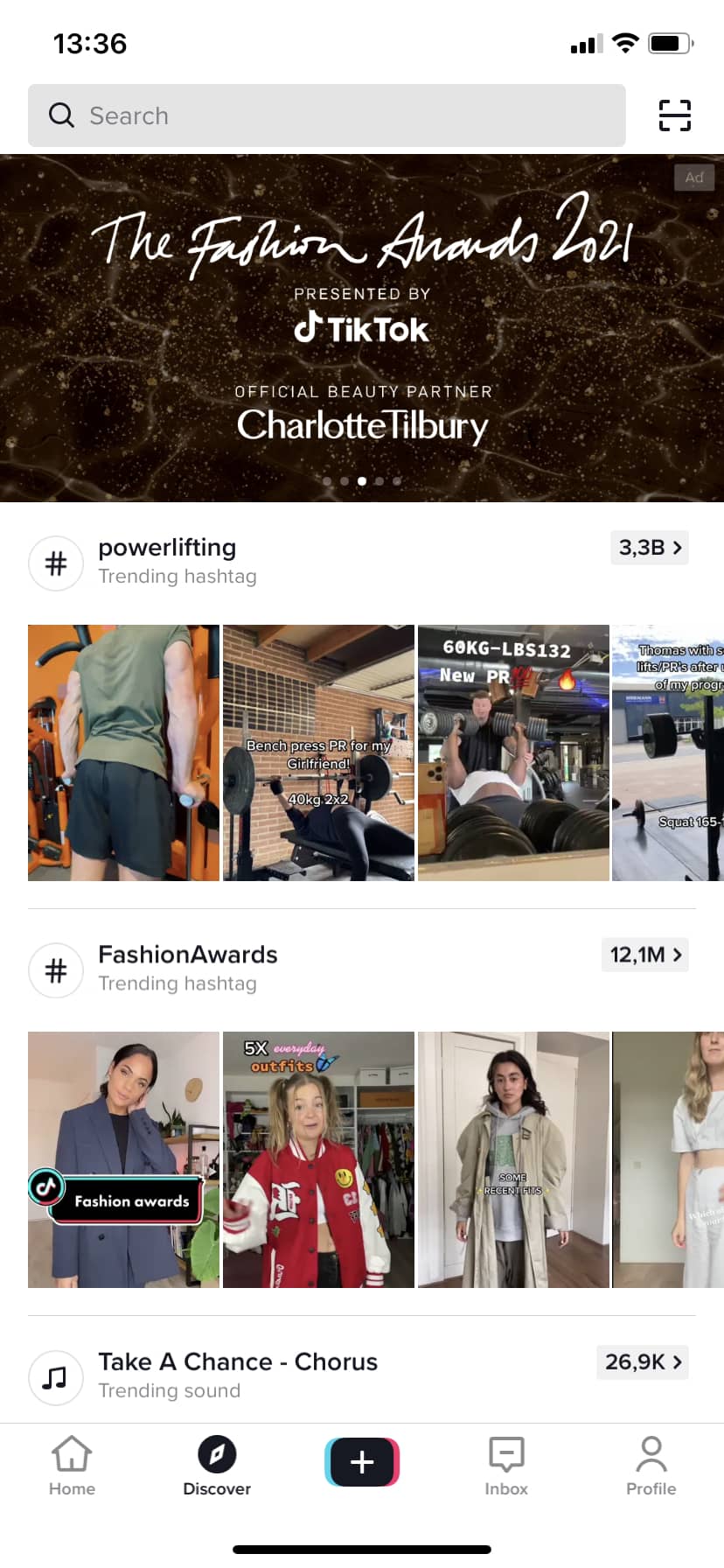Screen dimensions: 724x1568
Task: Open The Fashion Awards 2021 banner
Action: 362,328
